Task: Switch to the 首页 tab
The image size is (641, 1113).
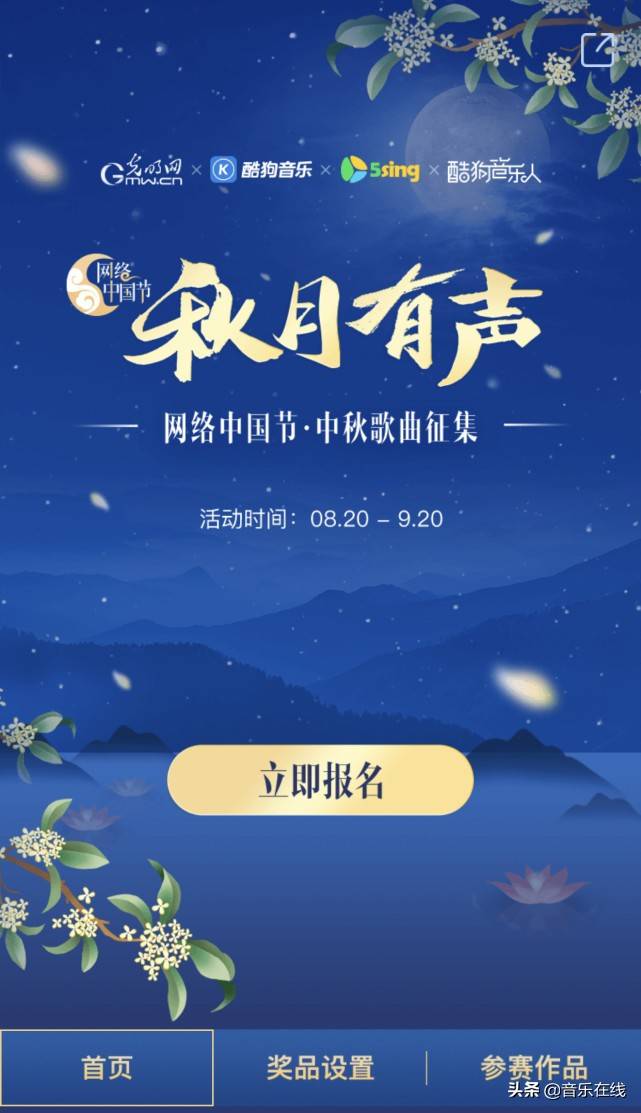Action: (107, 1067)
